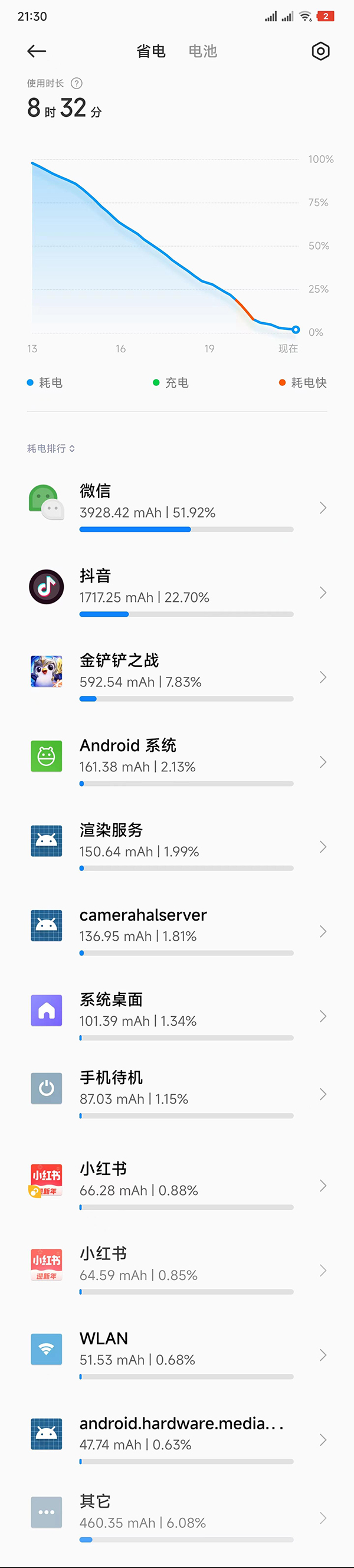View 渲染服务 battery usage

pos(176,846)
